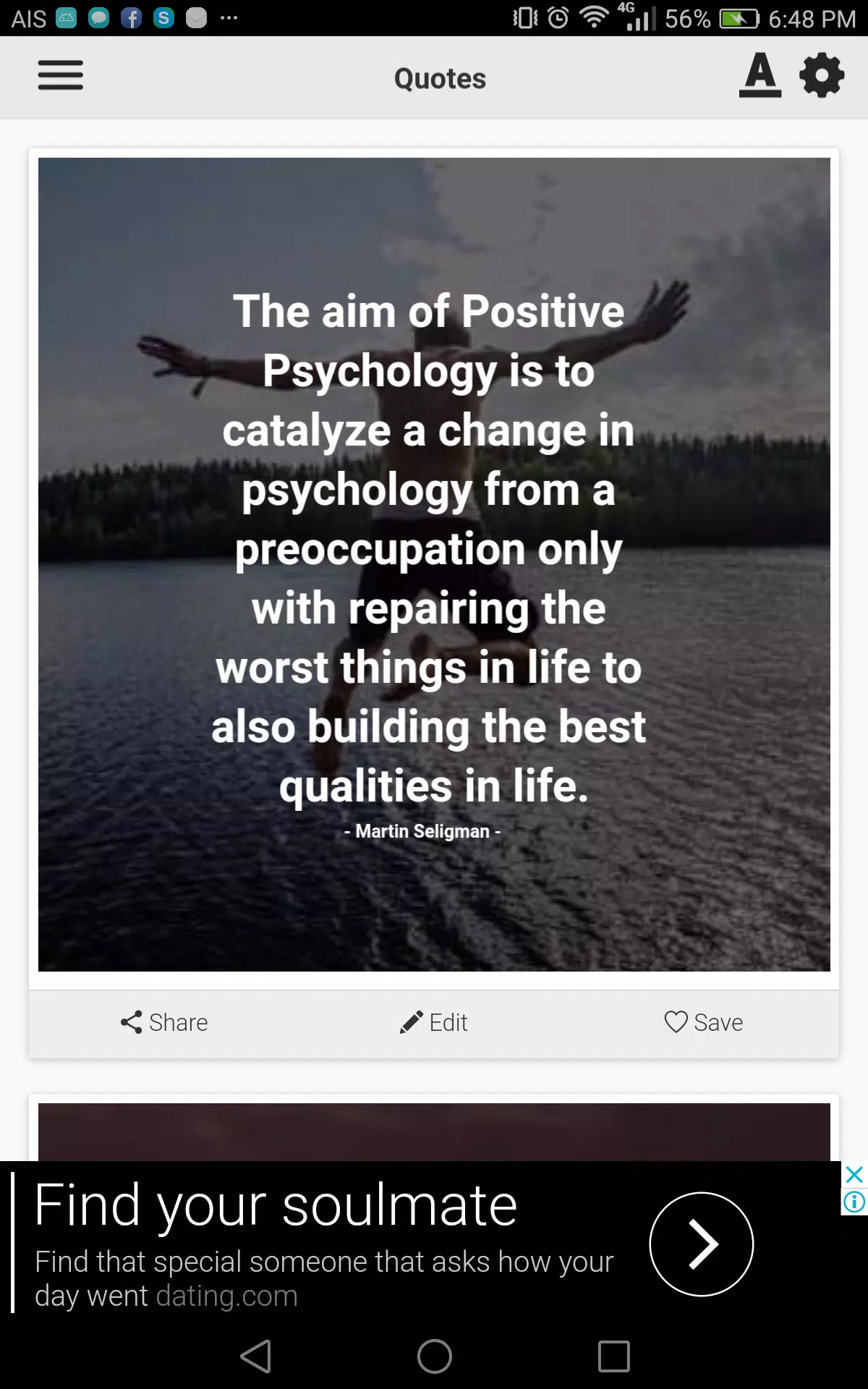Tap the overflow dots in the status bar

[228, 18]
